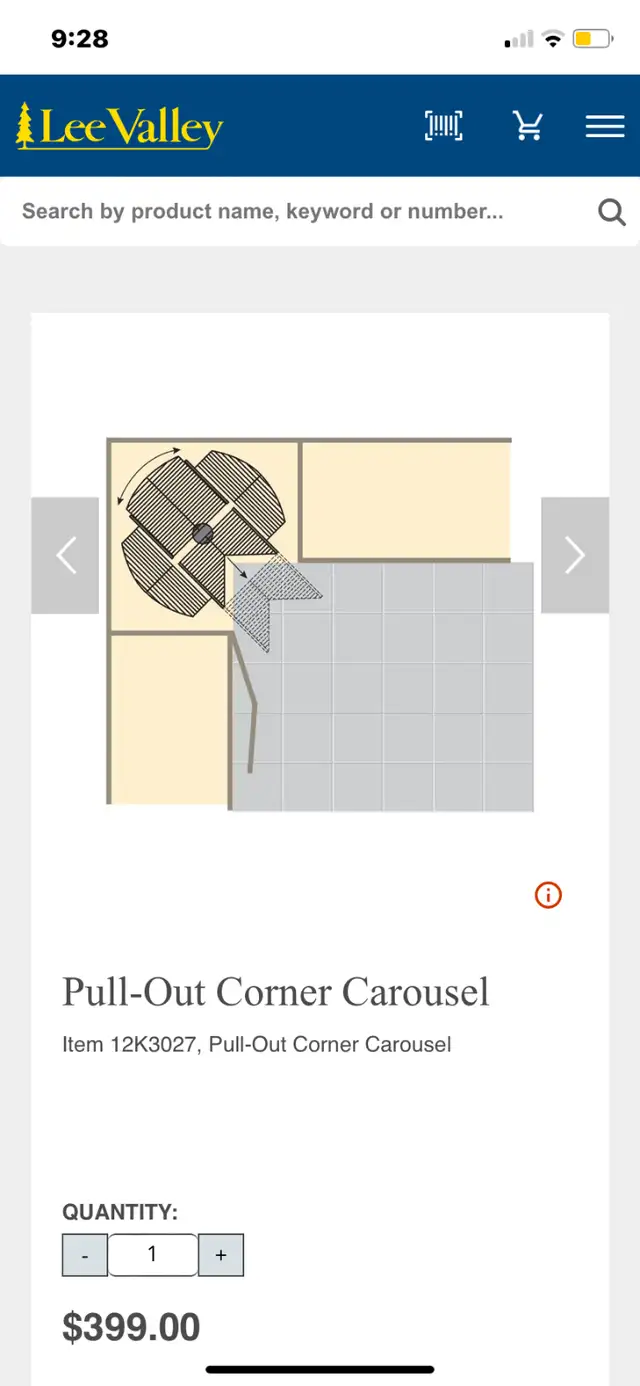Tap the quantity number field
Viewport: 640px width, 1386px height.
[153, 1255]
